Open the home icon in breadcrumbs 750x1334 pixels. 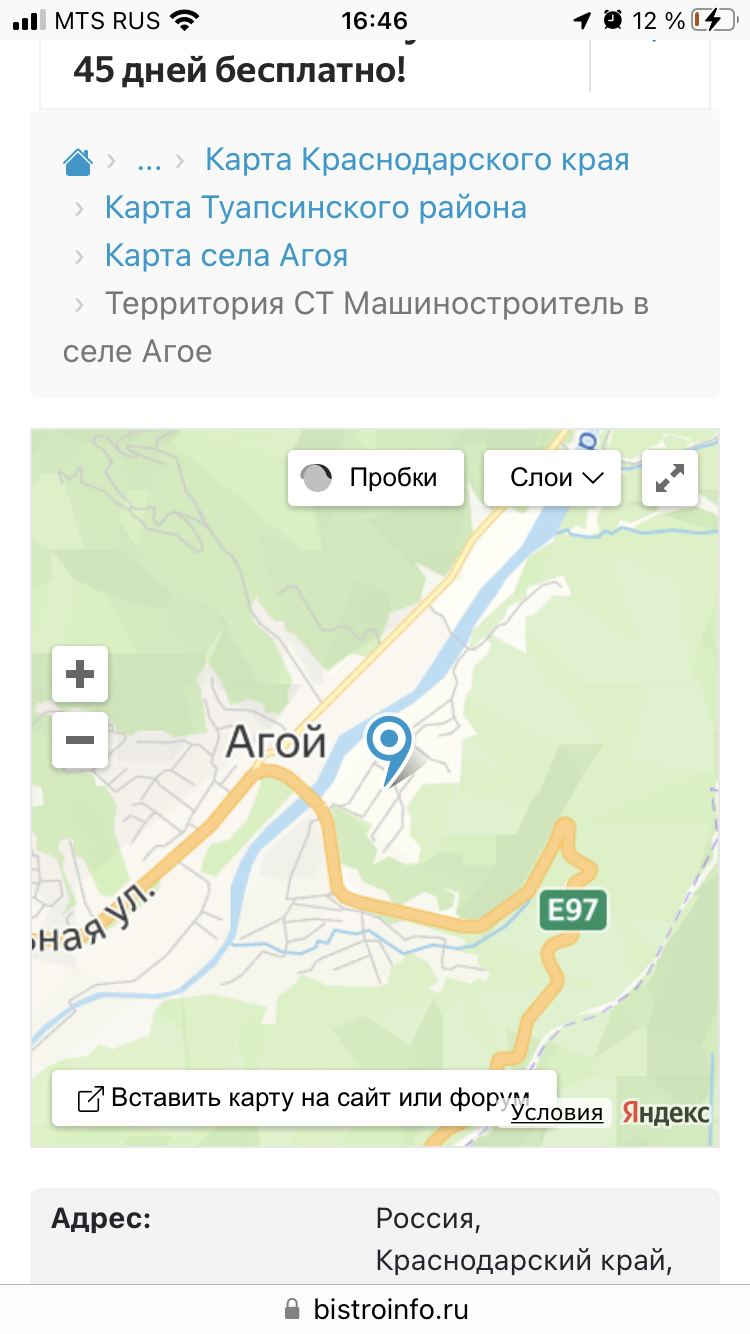(x=78, y=160)
